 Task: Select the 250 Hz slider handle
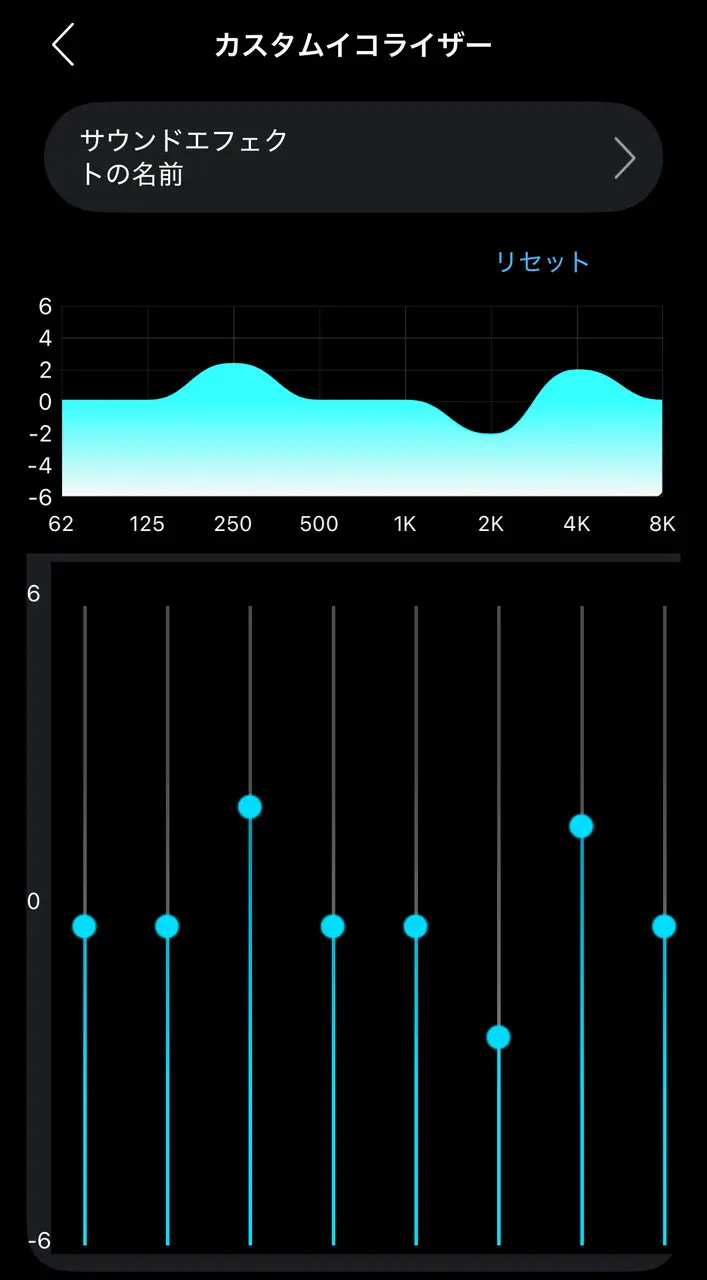click(250, 807)
